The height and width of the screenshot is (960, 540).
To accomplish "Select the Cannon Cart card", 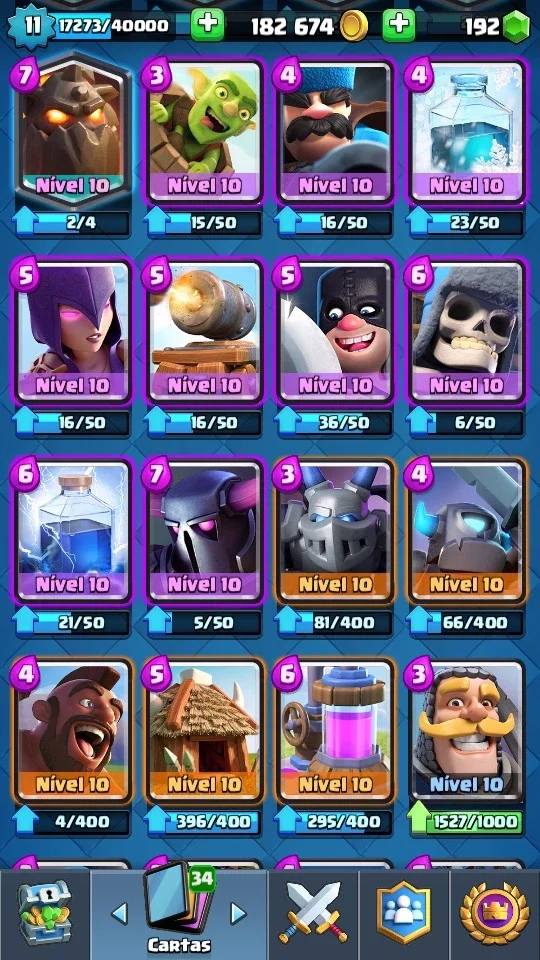I will (x=203, y=331).
